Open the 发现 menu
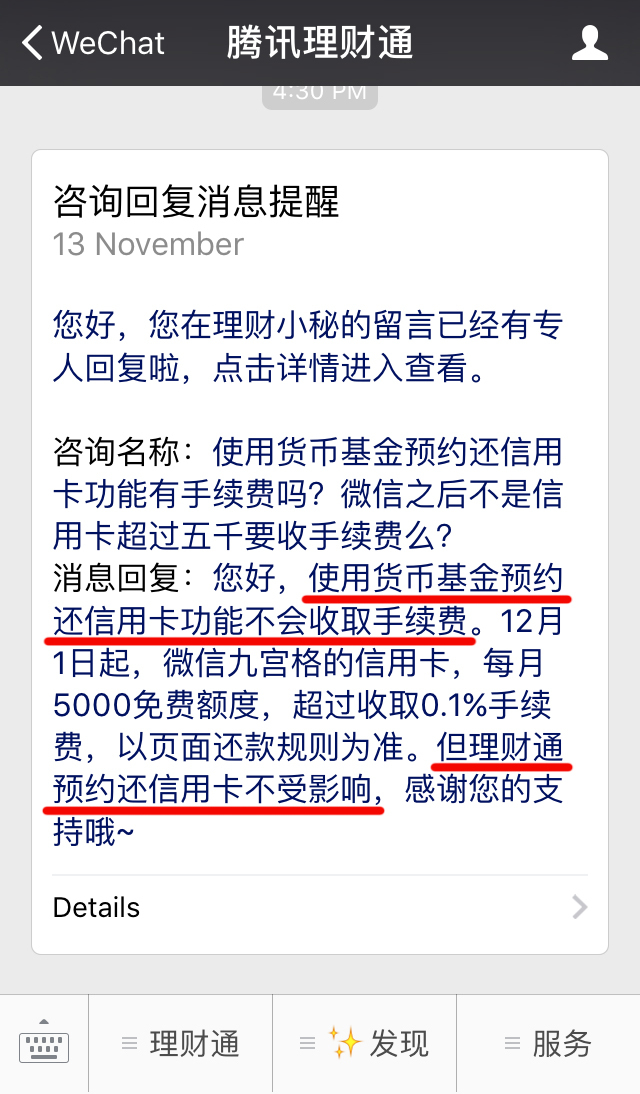The image size is (640, 1094). point(364,1044)
